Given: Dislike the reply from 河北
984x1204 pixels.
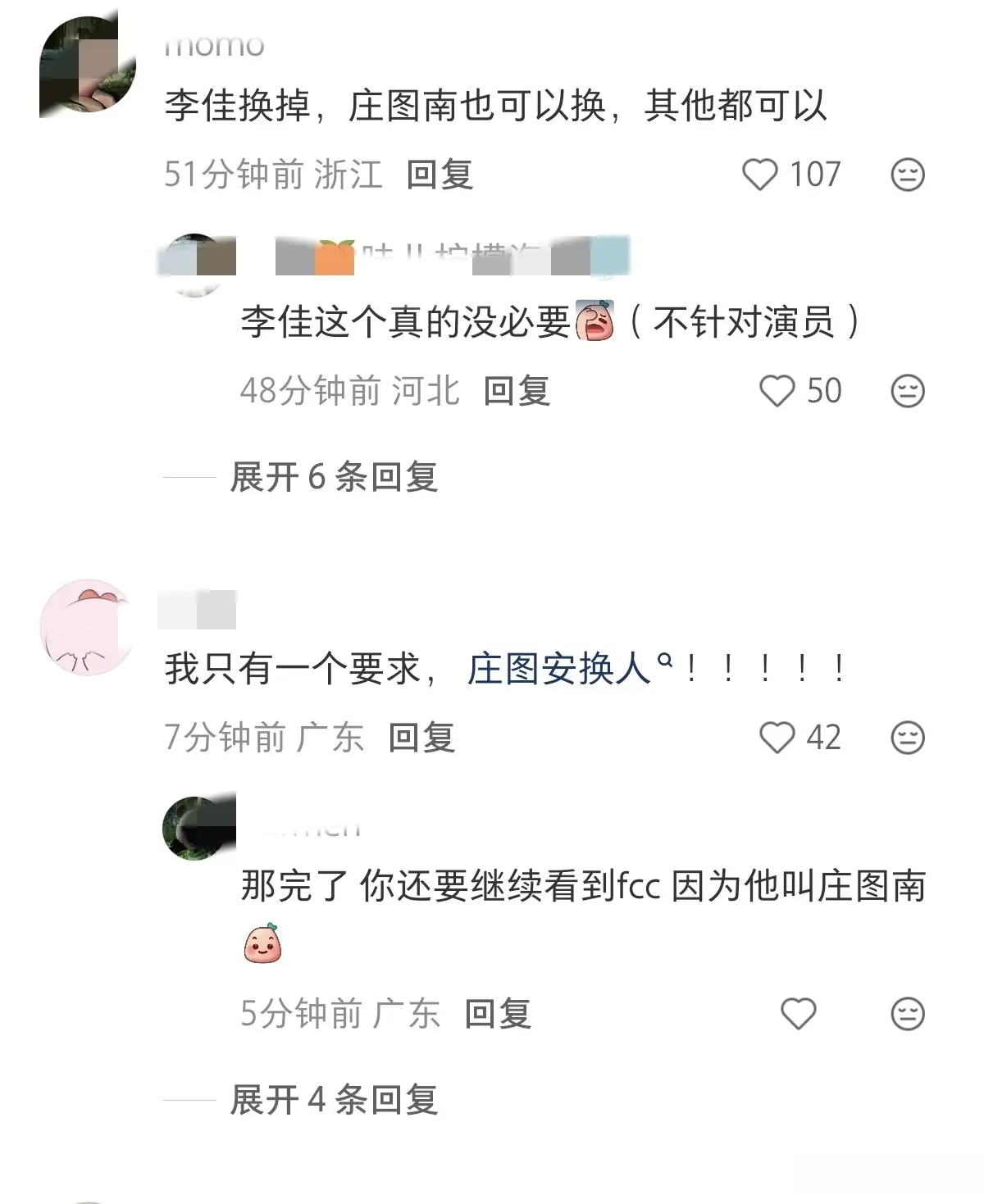Looking at the screenshot, I should (907, 391).
